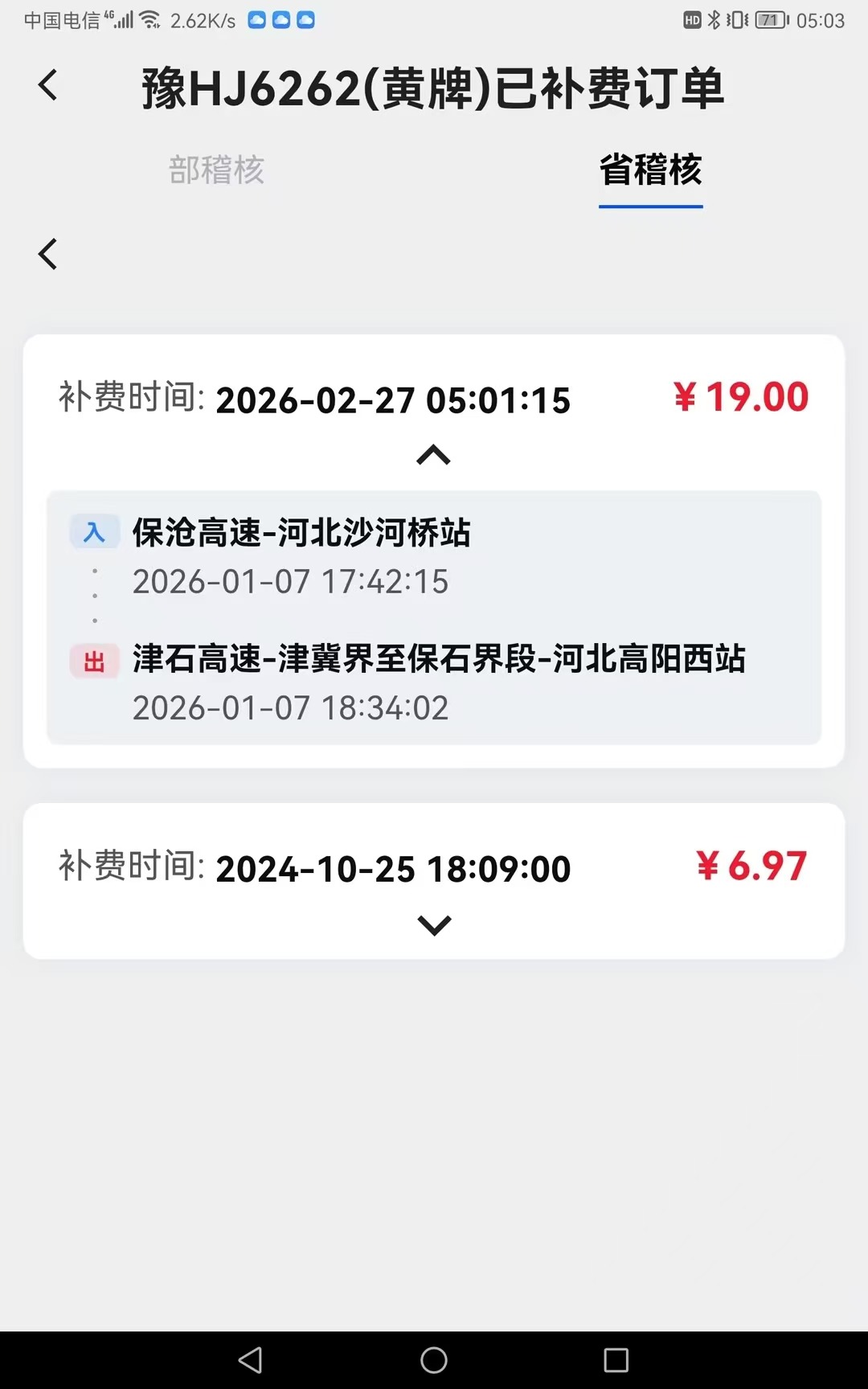868x1389 pixels.
Task: Tap the 保沧高速-河北沙河桥站 entry record
Action: (301, 531)
